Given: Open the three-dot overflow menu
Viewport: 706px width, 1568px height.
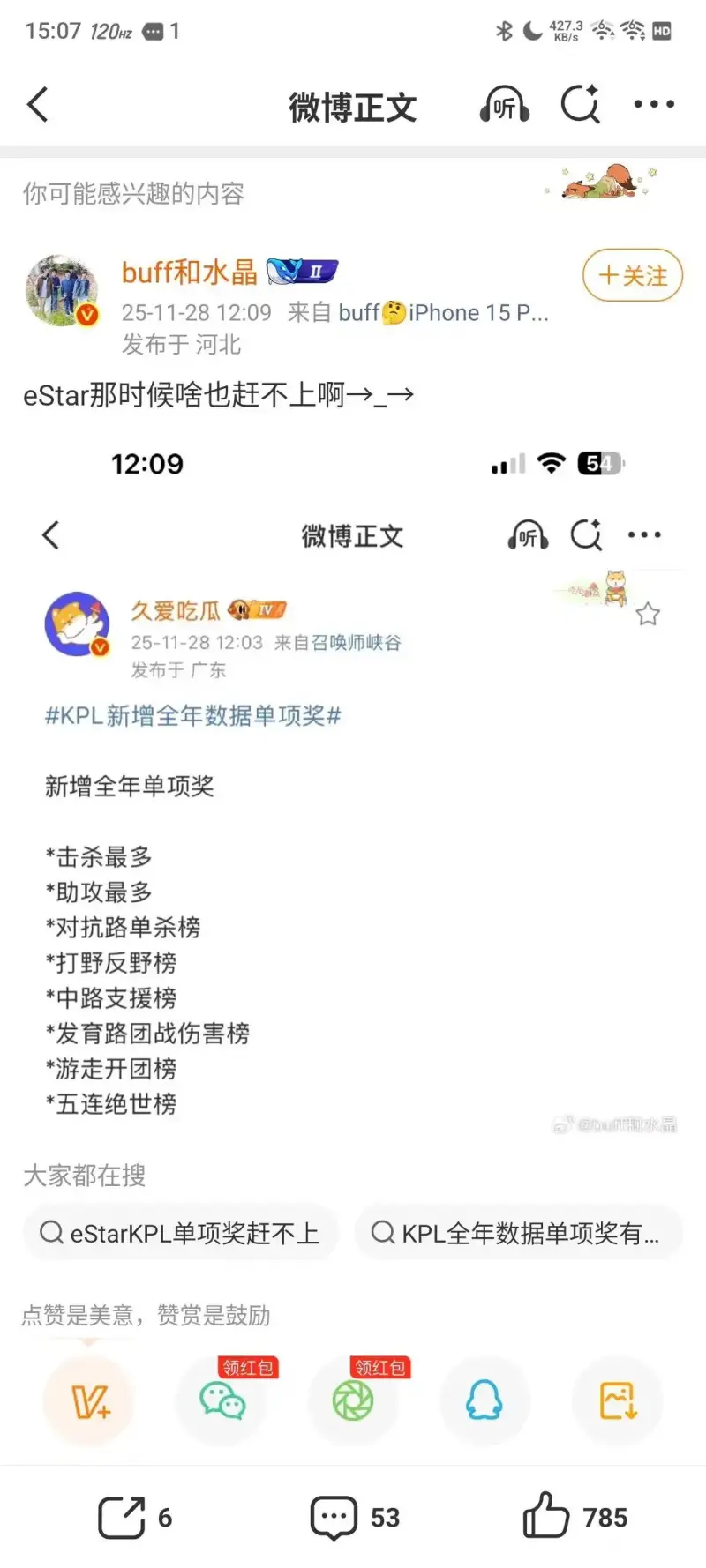Looking at the screenshot, I should (654, 105).
